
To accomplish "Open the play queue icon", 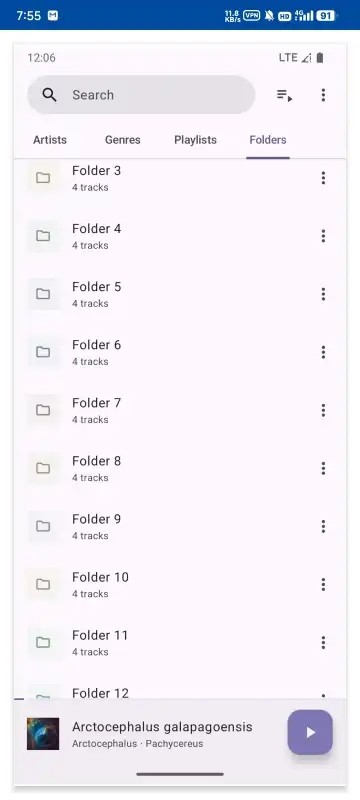I will 285,95.
